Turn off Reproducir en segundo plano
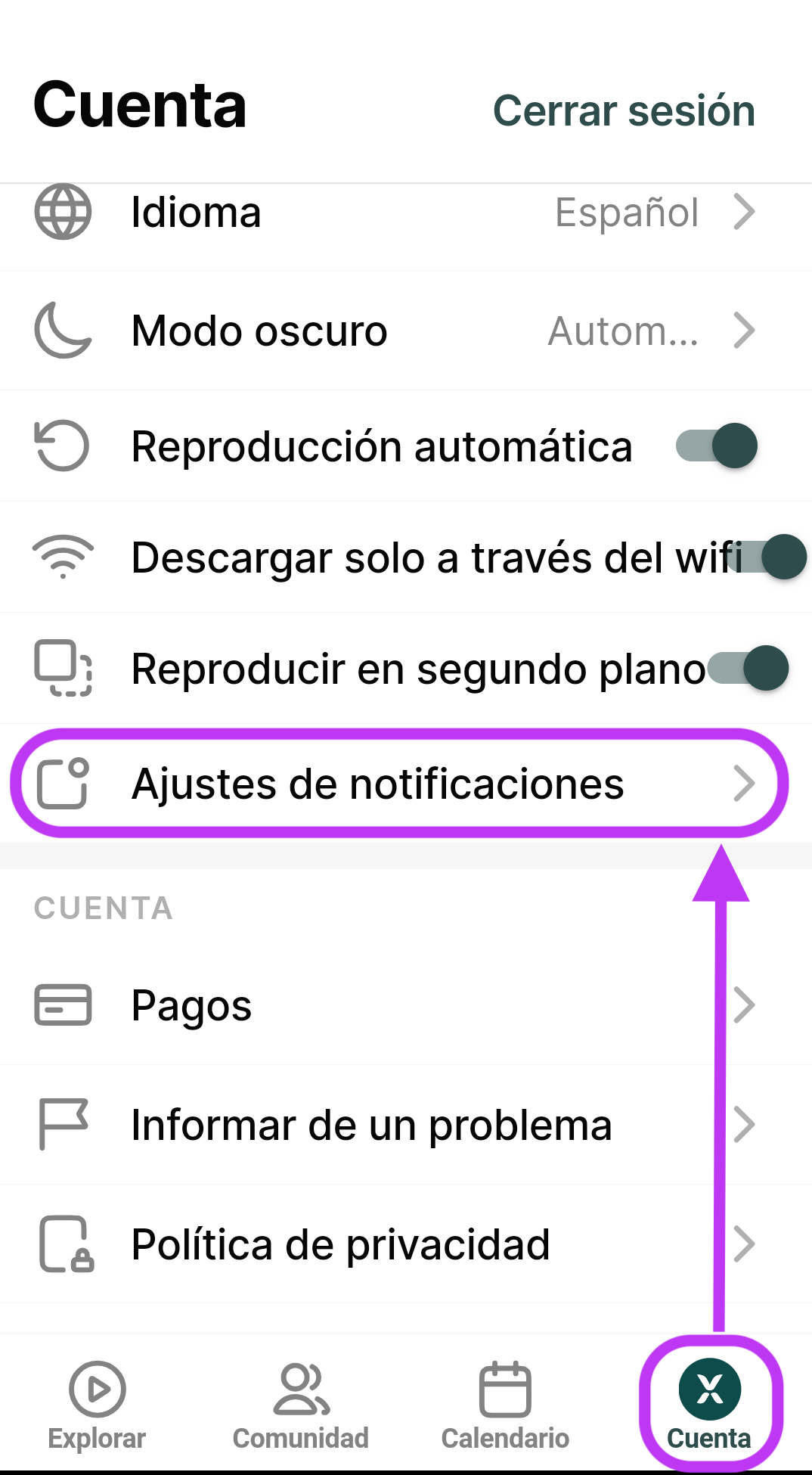This screenshot has width=812, height=1475. click(747, 668)
